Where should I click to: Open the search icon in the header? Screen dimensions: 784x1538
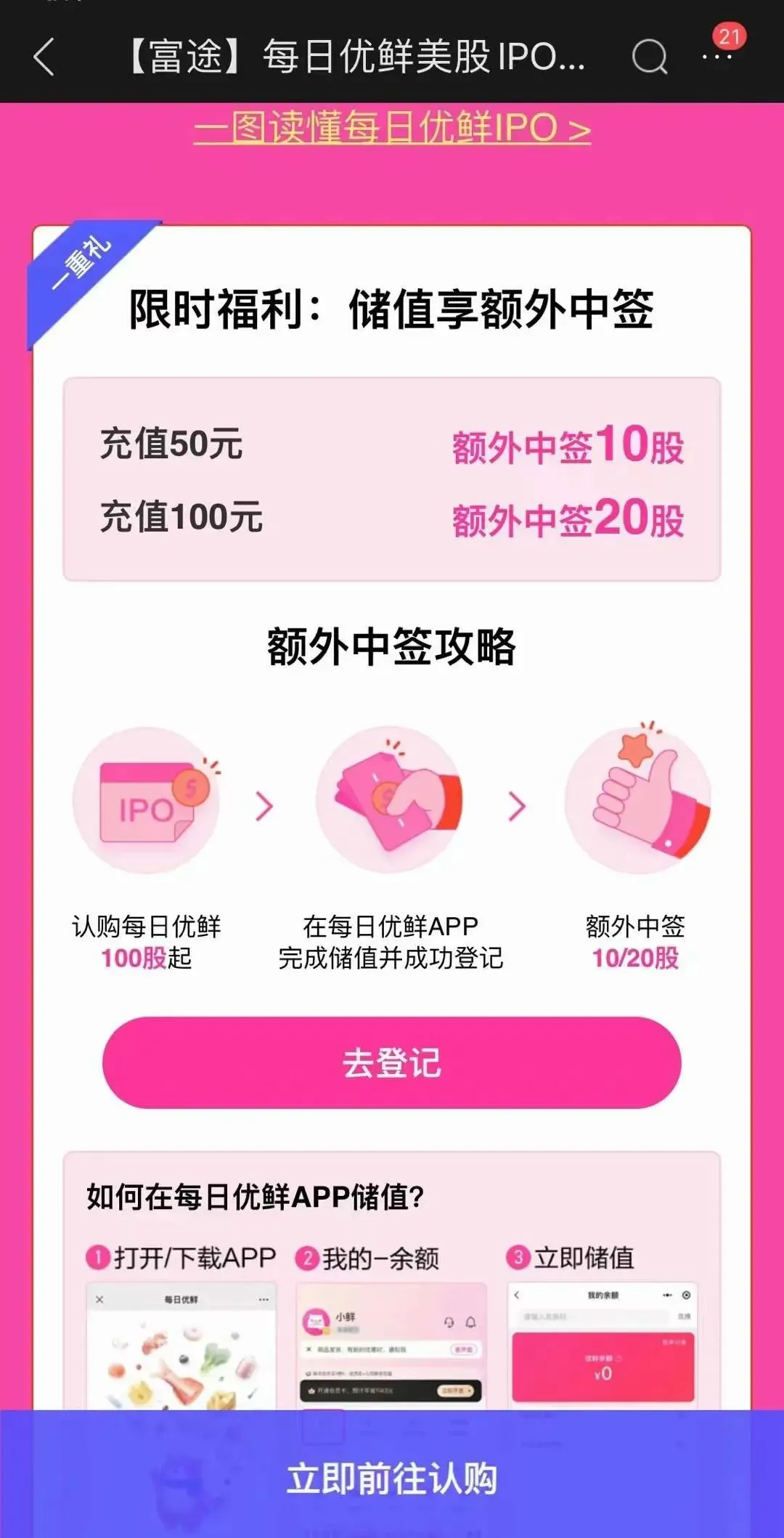click(649, 56)
